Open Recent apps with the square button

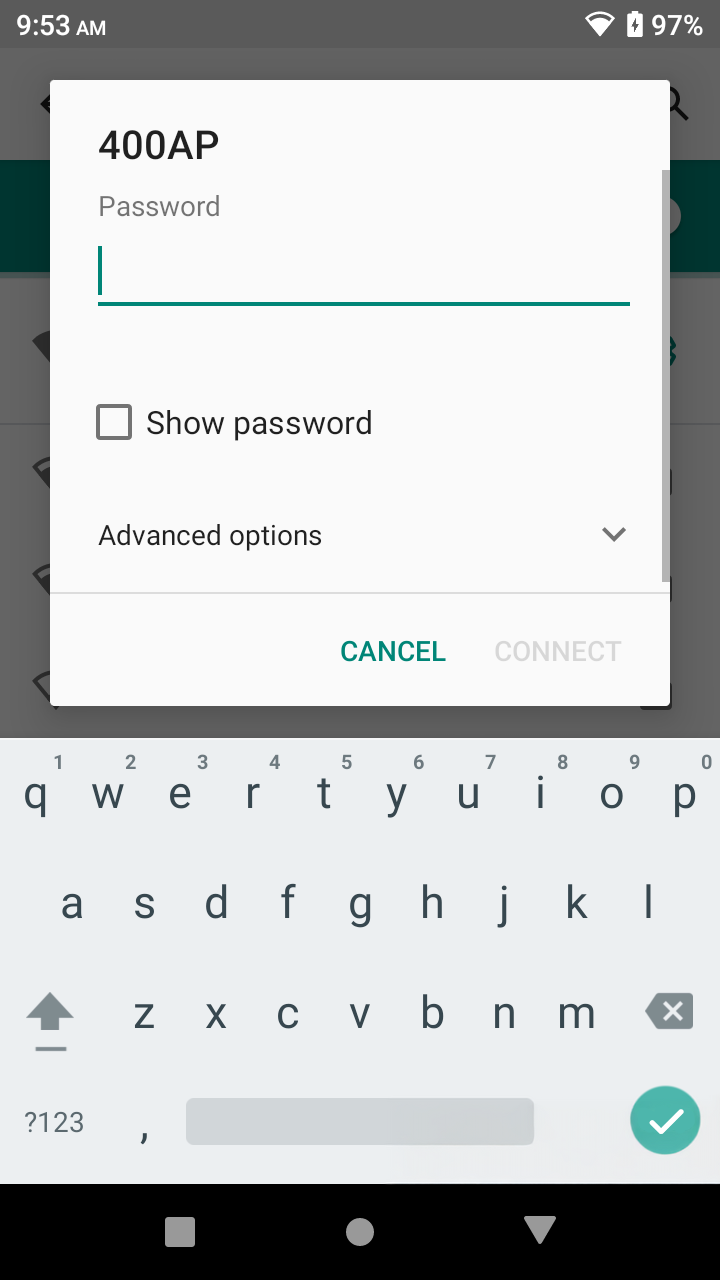[x=180, y=1232]
